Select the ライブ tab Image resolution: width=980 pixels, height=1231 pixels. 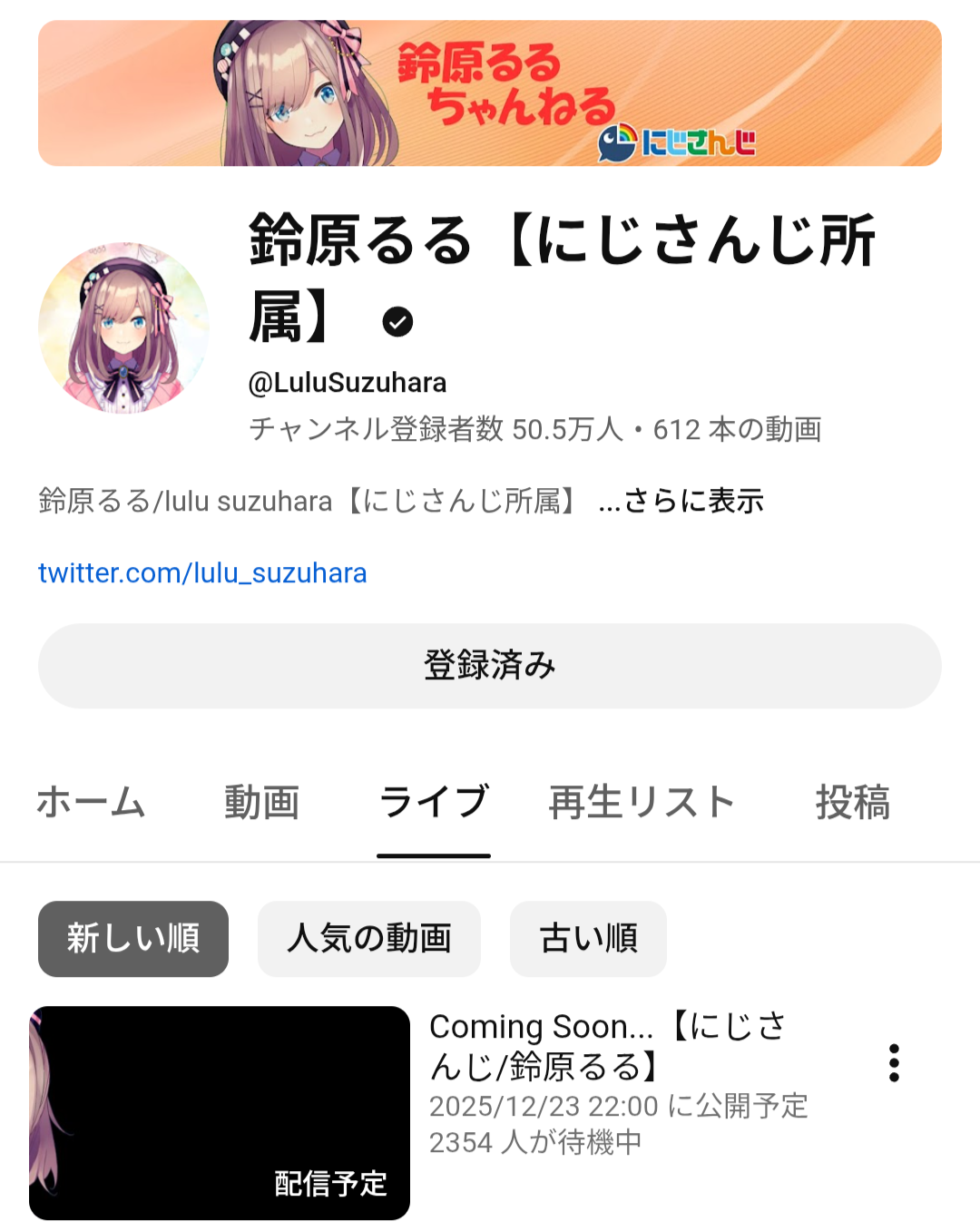pyautogui.click(x=434, y=803)
